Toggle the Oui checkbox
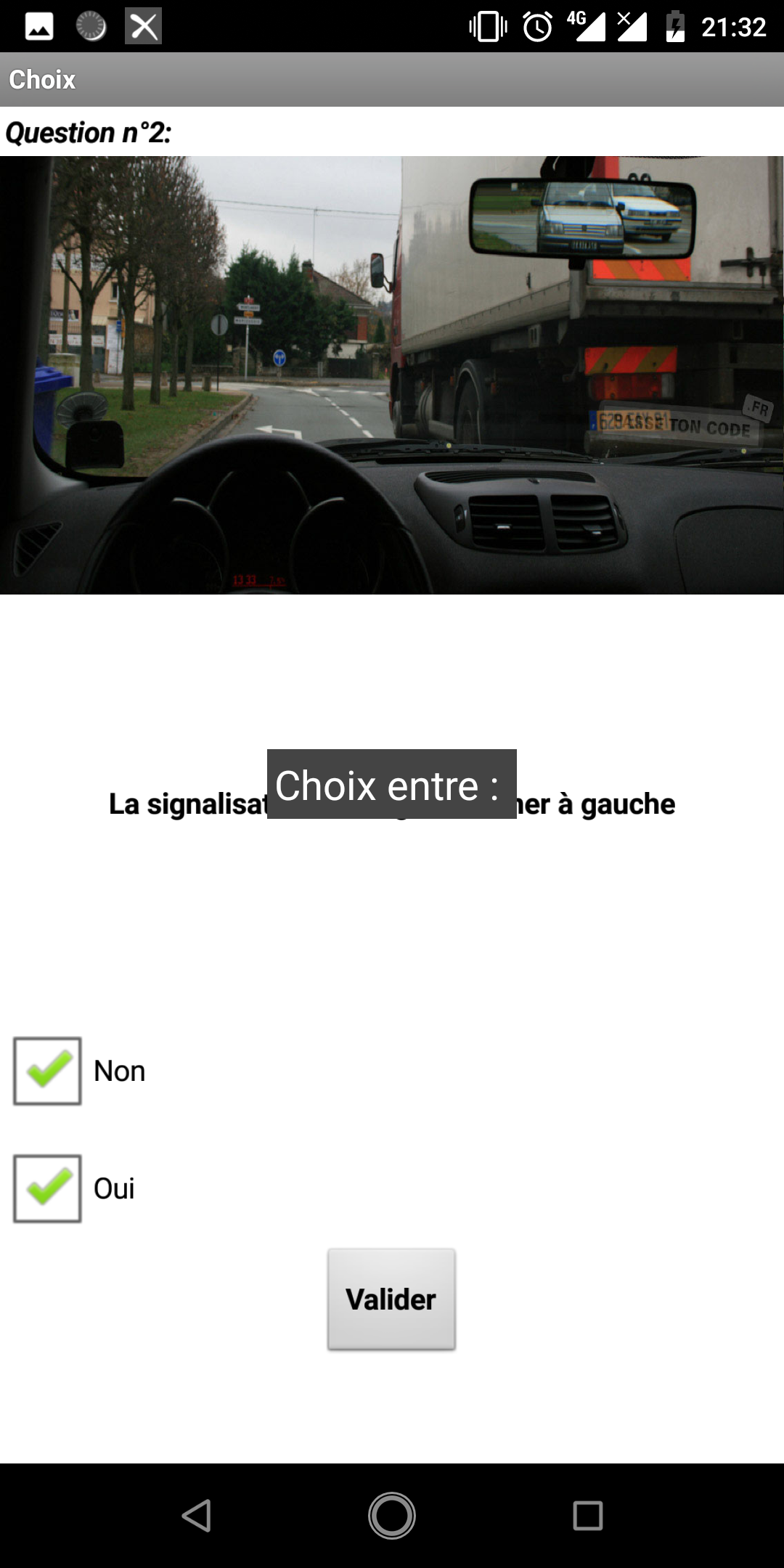The height and width of the screenshot is (1568, 784). (47, 1189)
